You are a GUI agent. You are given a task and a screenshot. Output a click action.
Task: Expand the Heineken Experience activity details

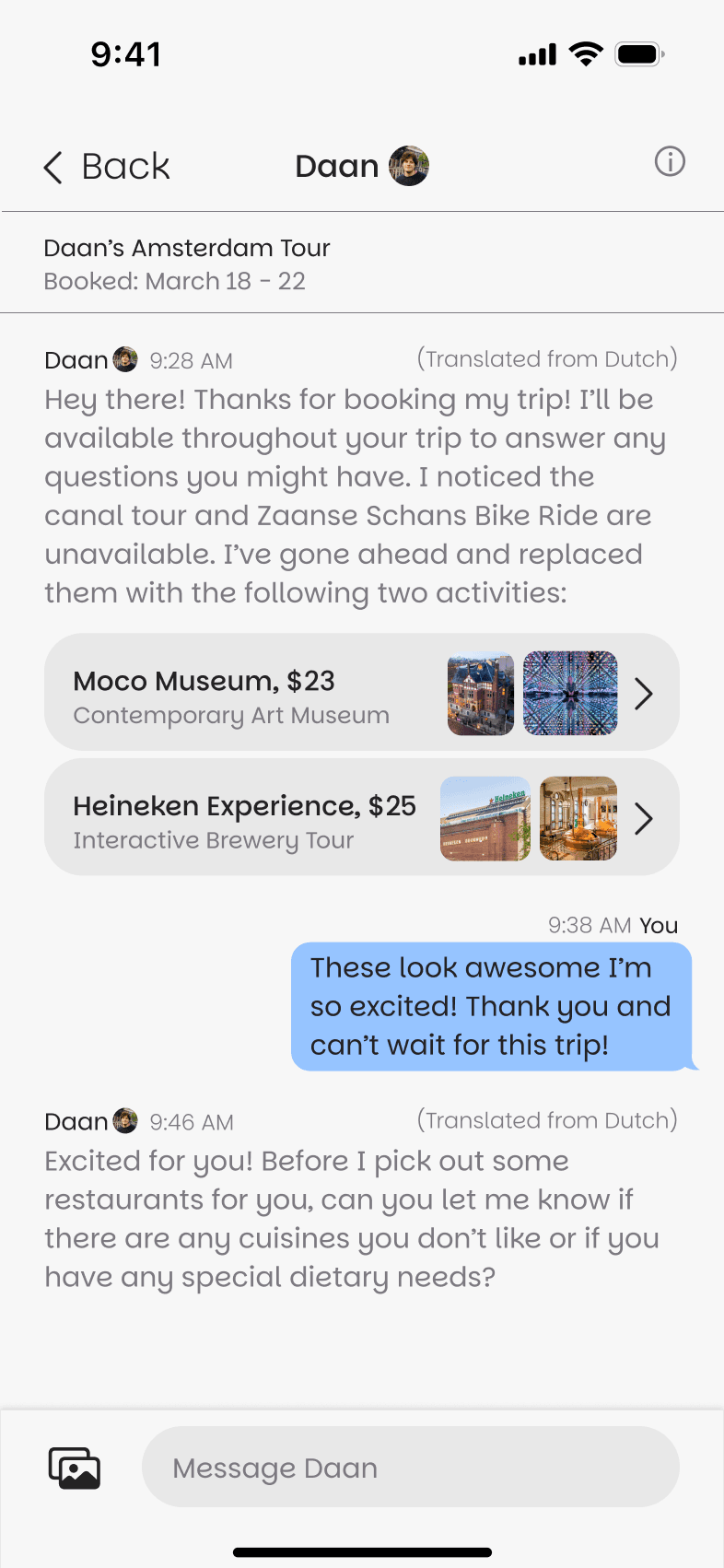[362, 817]
